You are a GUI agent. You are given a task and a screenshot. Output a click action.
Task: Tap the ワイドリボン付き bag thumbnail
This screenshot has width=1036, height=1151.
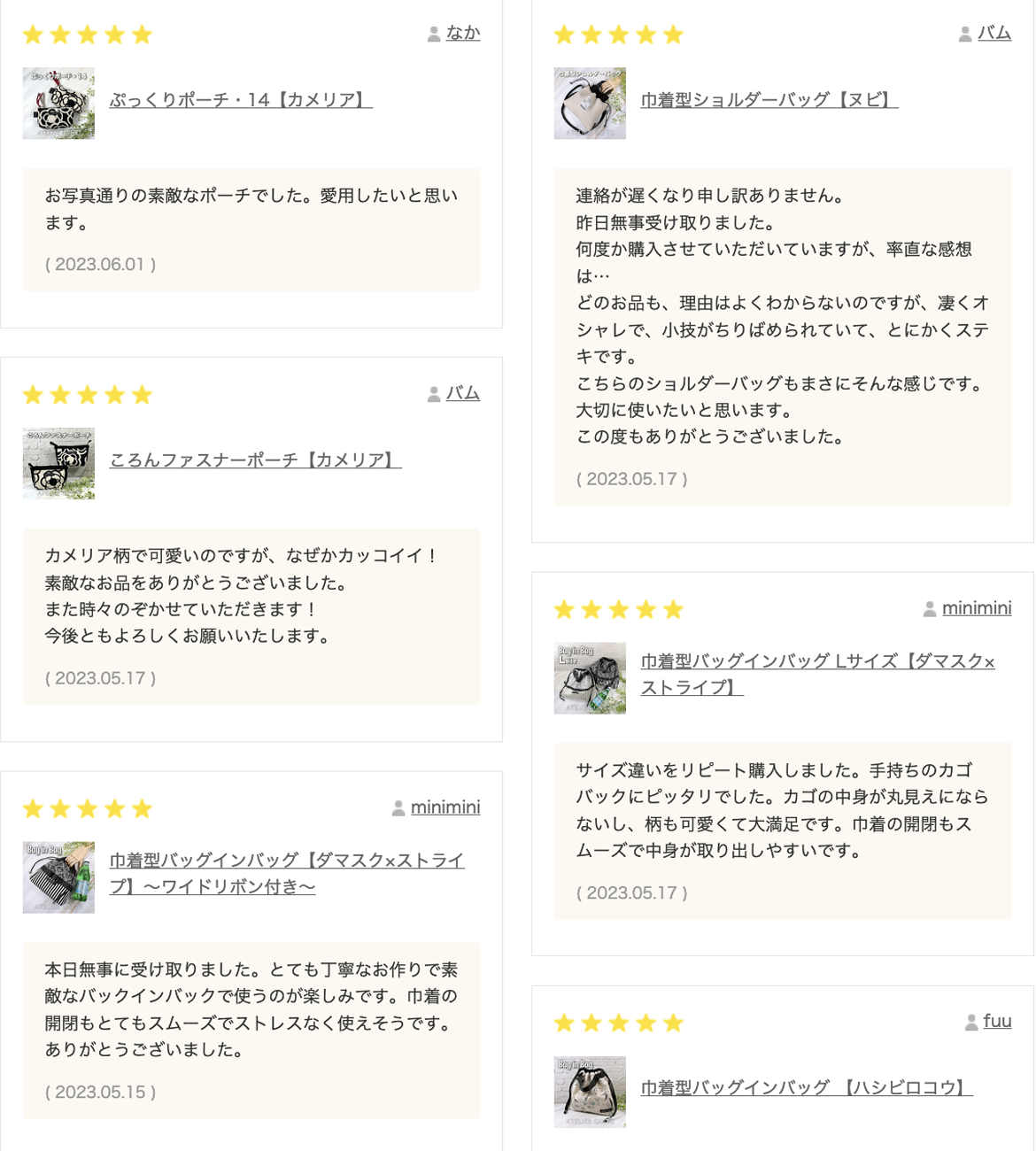click(58, 877)
